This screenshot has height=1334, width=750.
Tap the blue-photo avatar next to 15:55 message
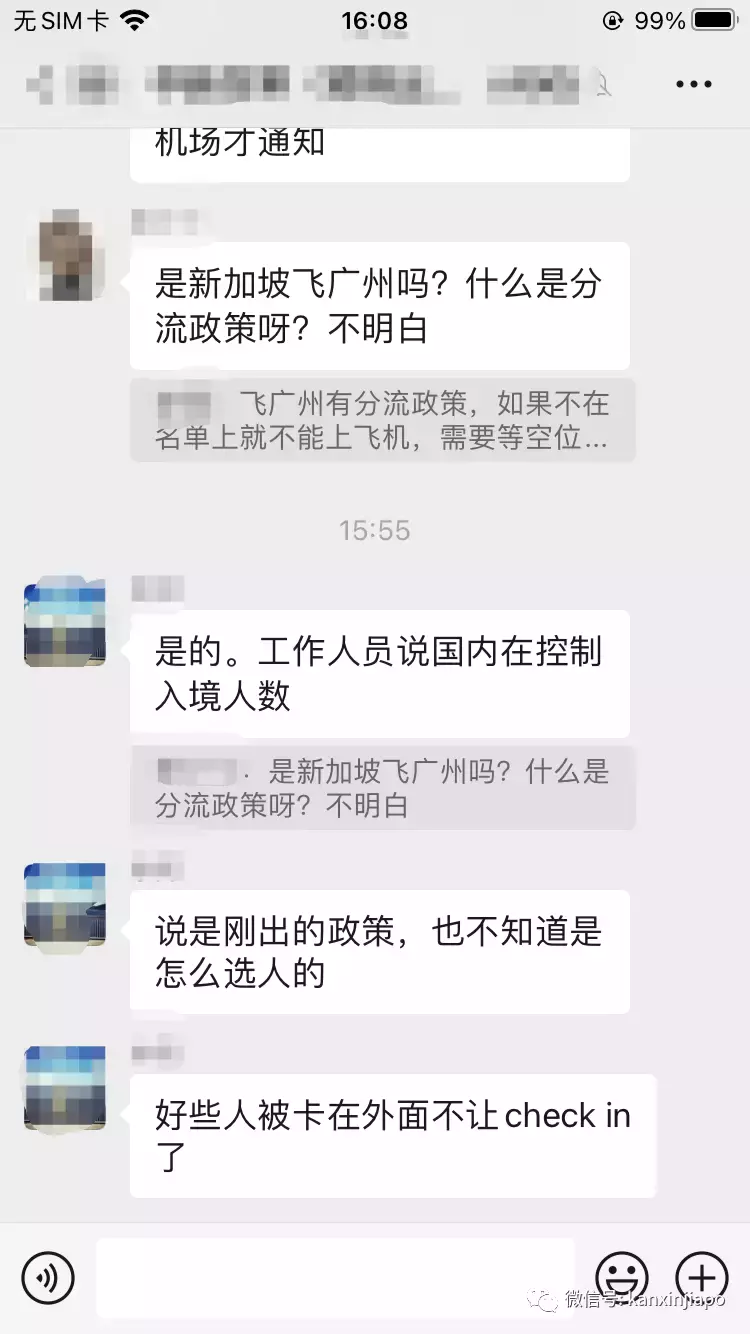coord(64,622)
